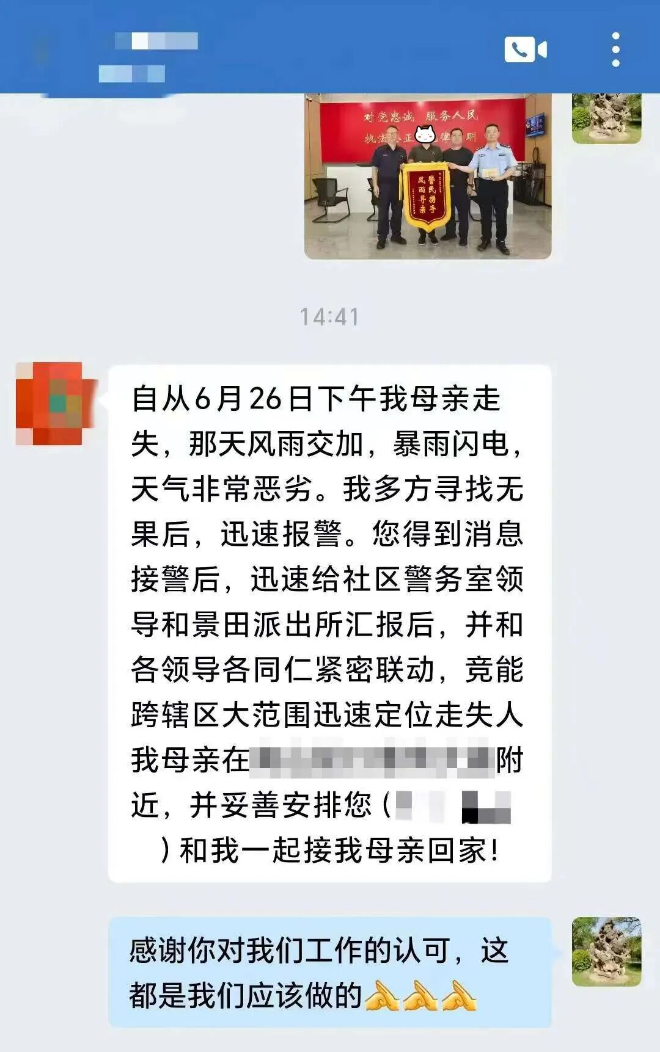660x1052 pixels.
Task: Open the statue avatar beside the thank-you reply
Action: tap(606, 951)
